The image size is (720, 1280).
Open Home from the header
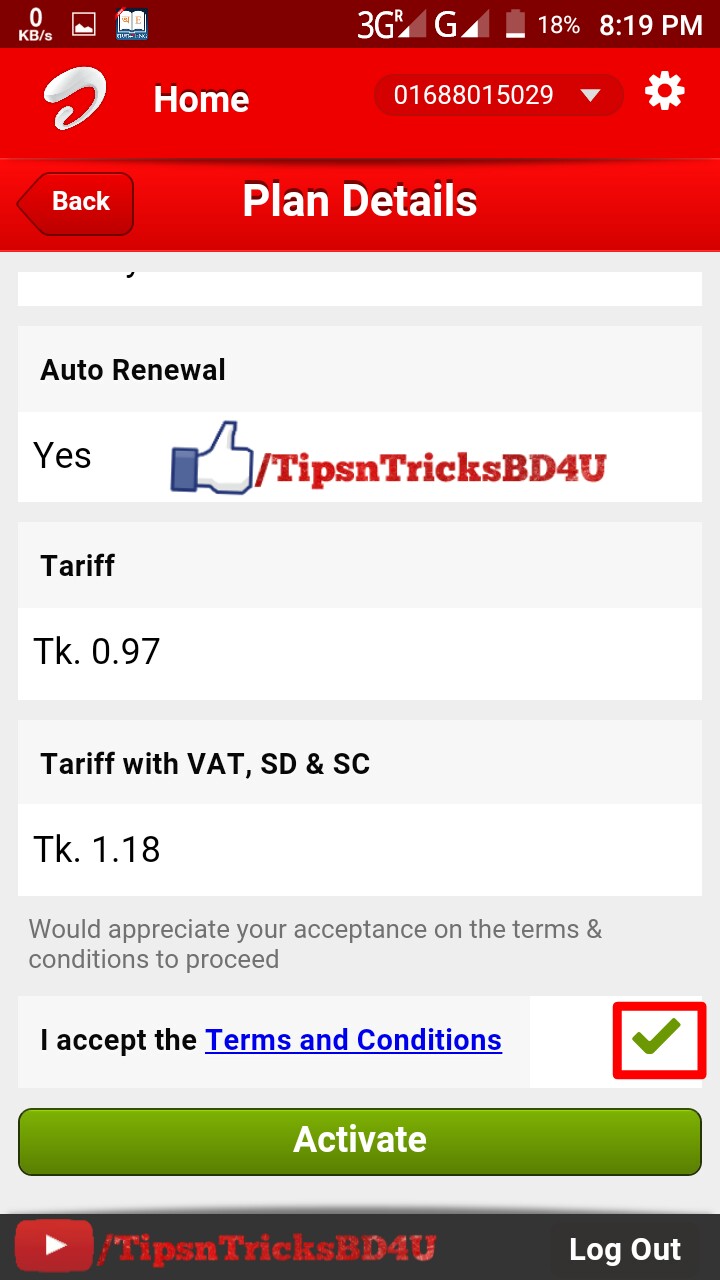click(x=201, y=99)
